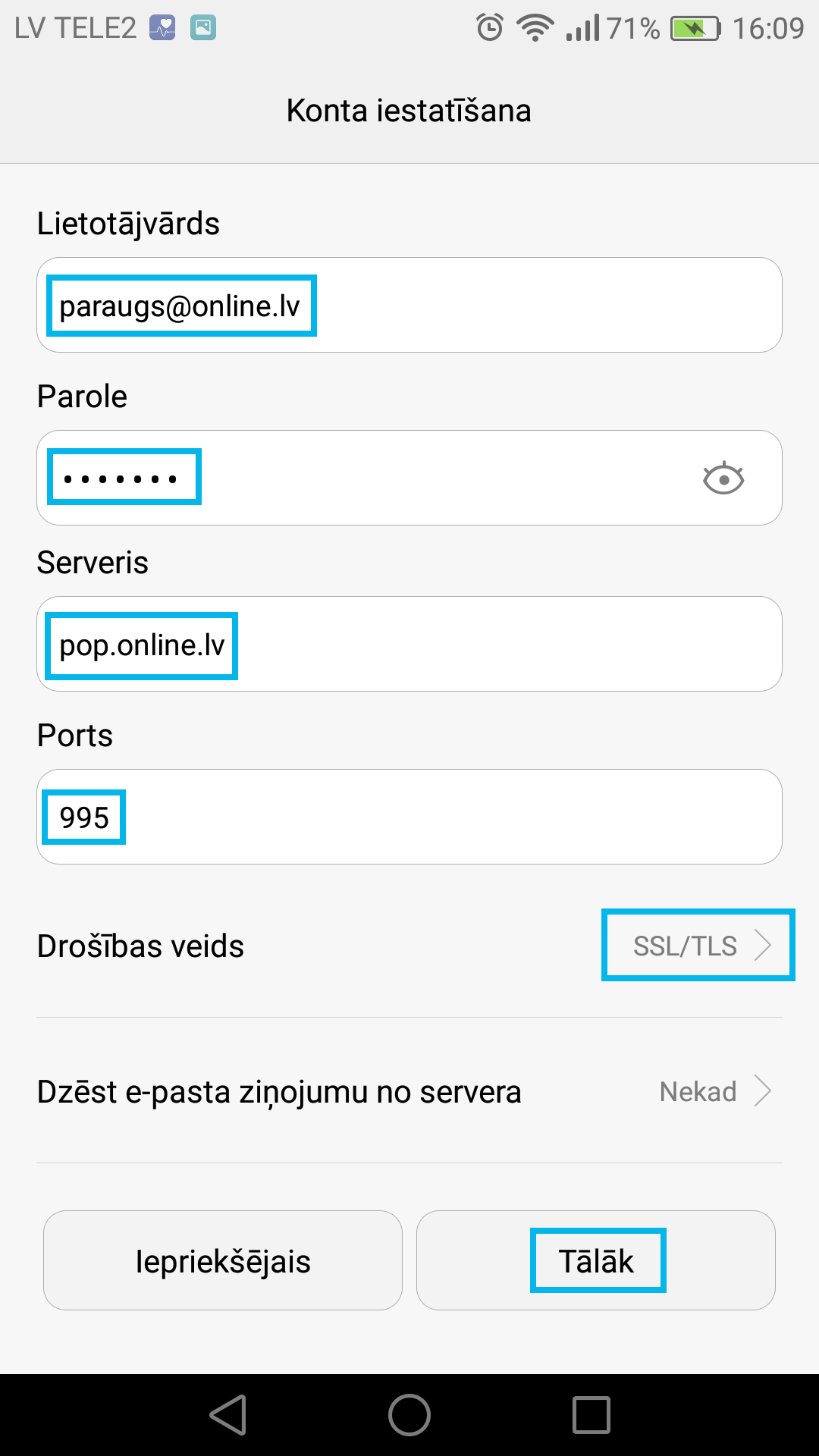Go back with Iepriekšējais button
Image resolution: width=819 pixels, height=1456 pixels.
223,1260
